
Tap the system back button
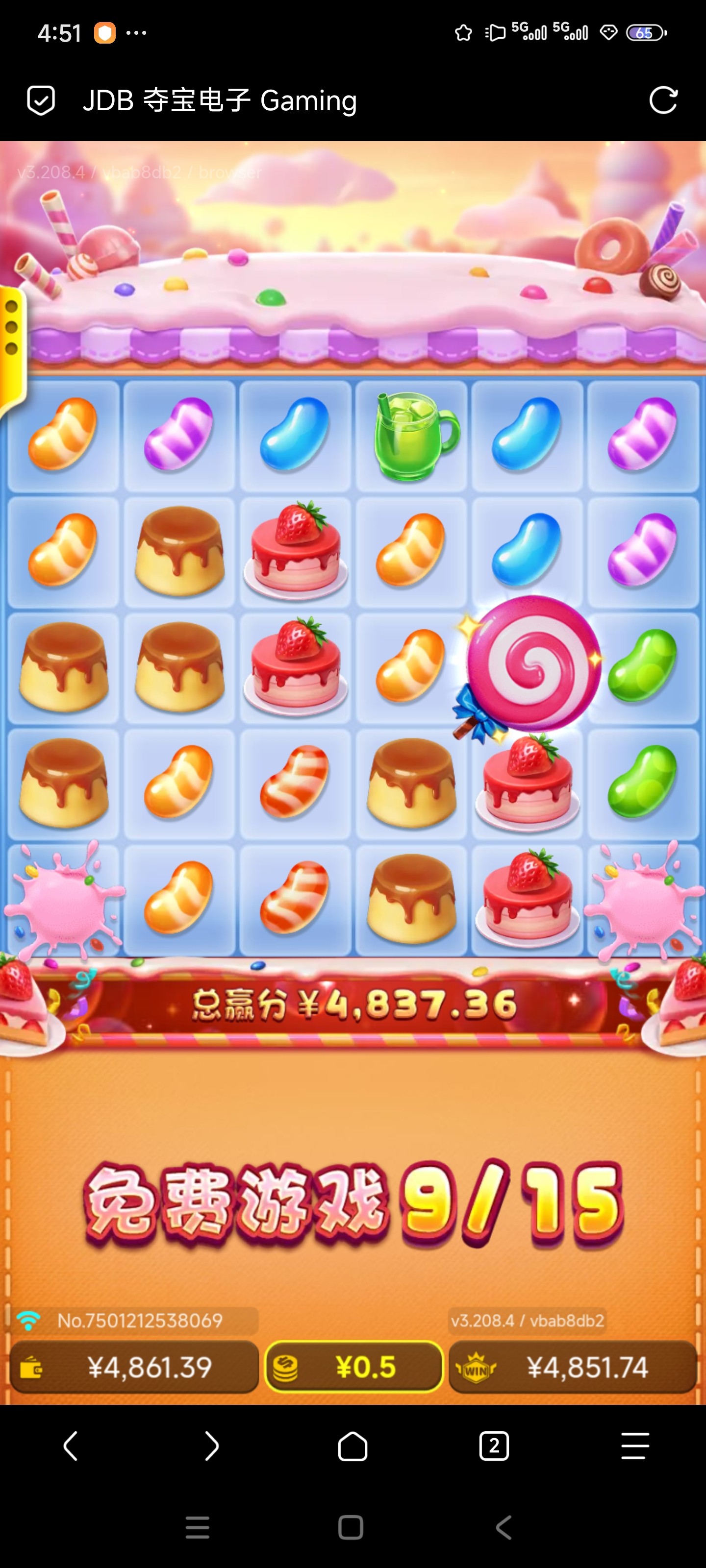click(504, 1527)
